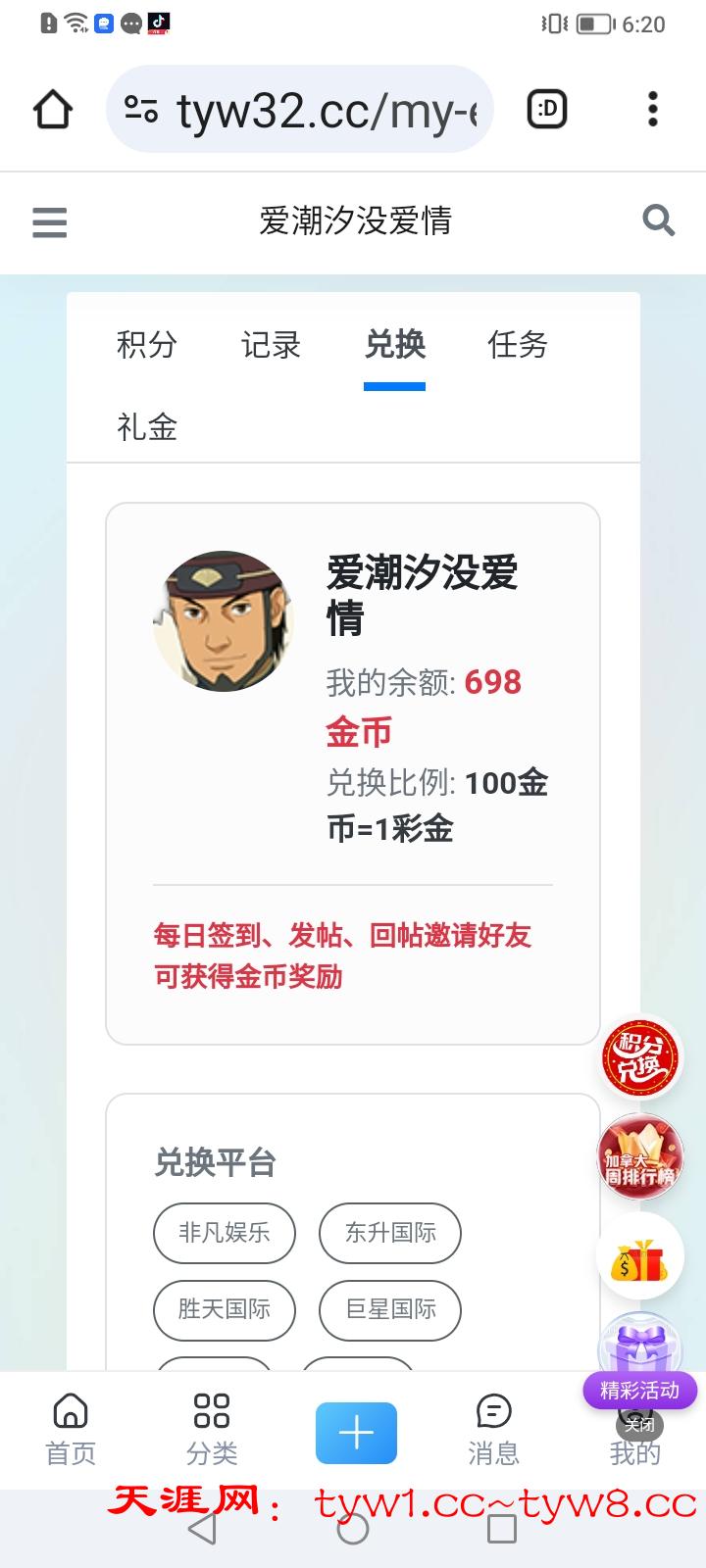706x1568 pixels.
Task: Select the 东升国际 exchange platform
Action: point(389,1233)
